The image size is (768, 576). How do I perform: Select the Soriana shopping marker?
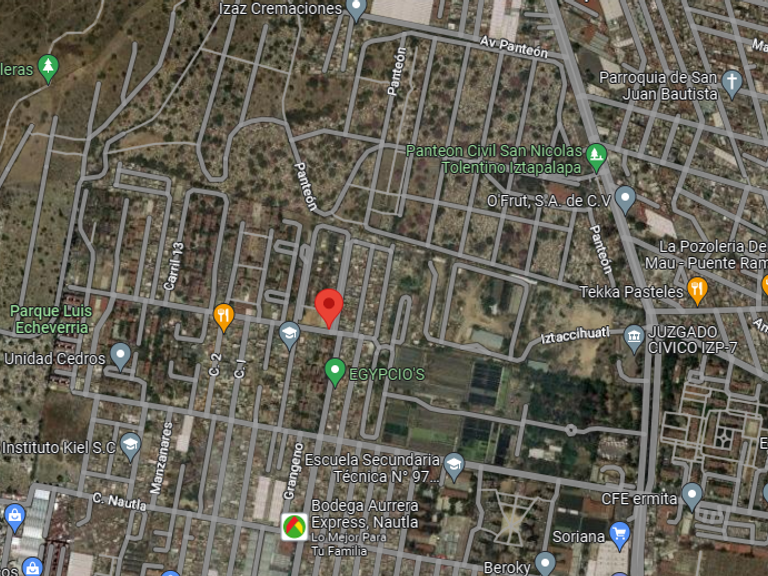coord(620,533)
